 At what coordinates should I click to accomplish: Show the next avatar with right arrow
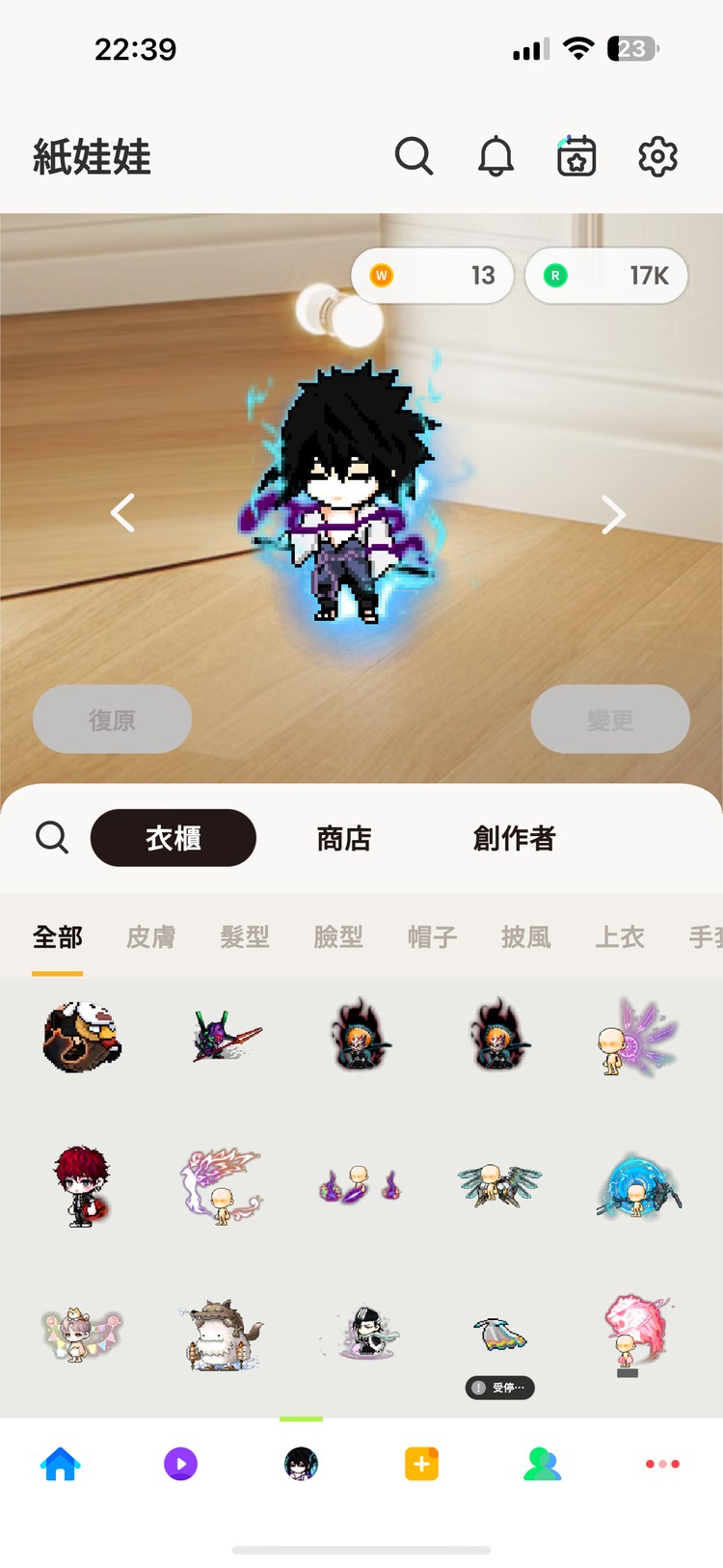coord(613,515)
